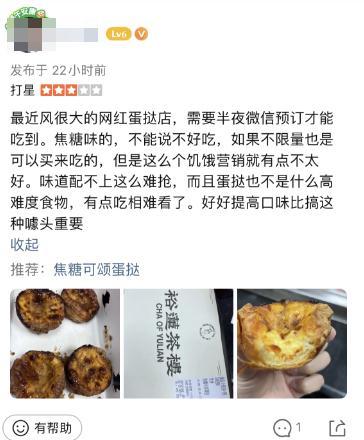Mark review as helpful with 有帮助
The image size is (364, 440).
click(43, 428)
